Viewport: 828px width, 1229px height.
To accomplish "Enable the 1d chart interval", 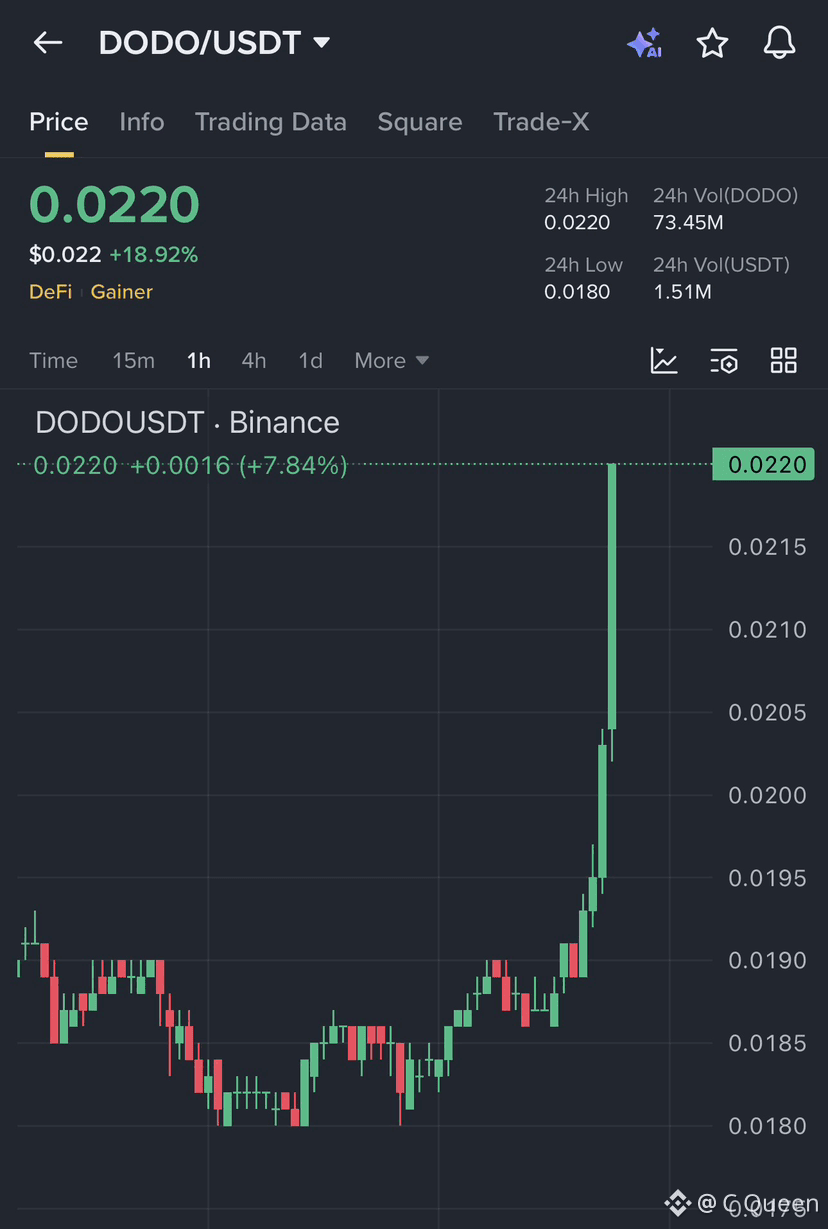I will pyautogui.click(x=310, y=360).
